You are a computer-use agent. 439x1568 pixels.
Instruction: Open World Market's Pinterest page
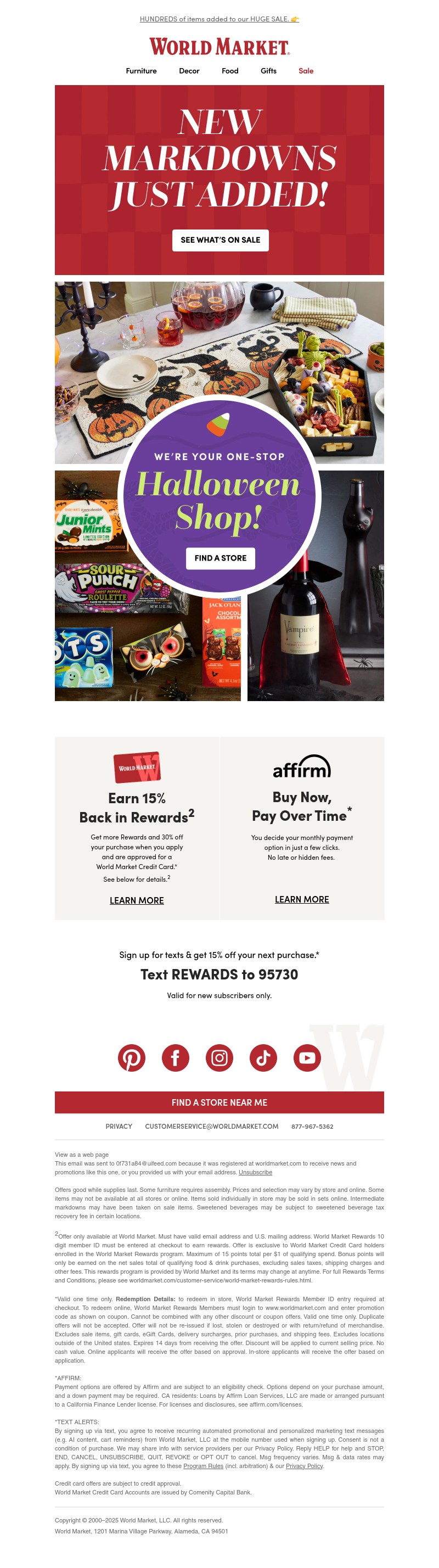131,1058
